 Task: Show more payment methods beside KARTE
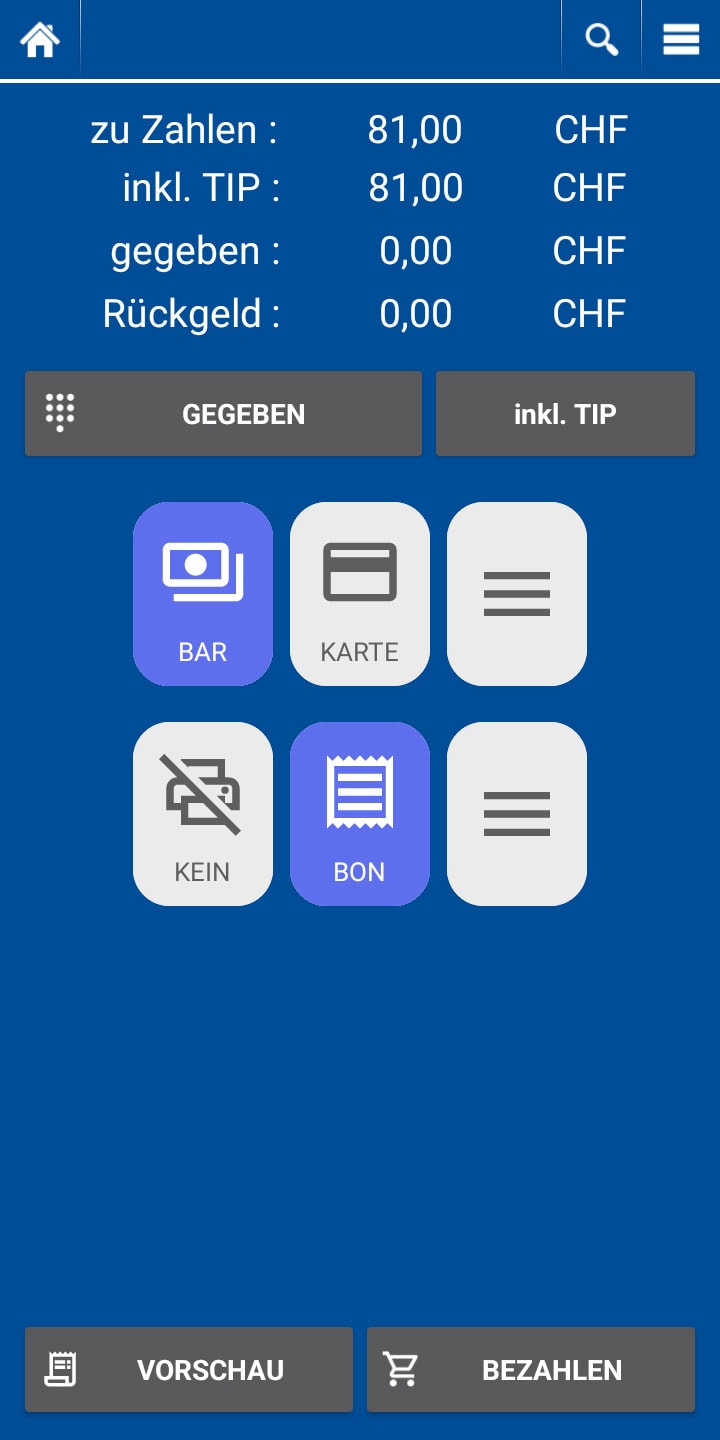coord(517,594)
